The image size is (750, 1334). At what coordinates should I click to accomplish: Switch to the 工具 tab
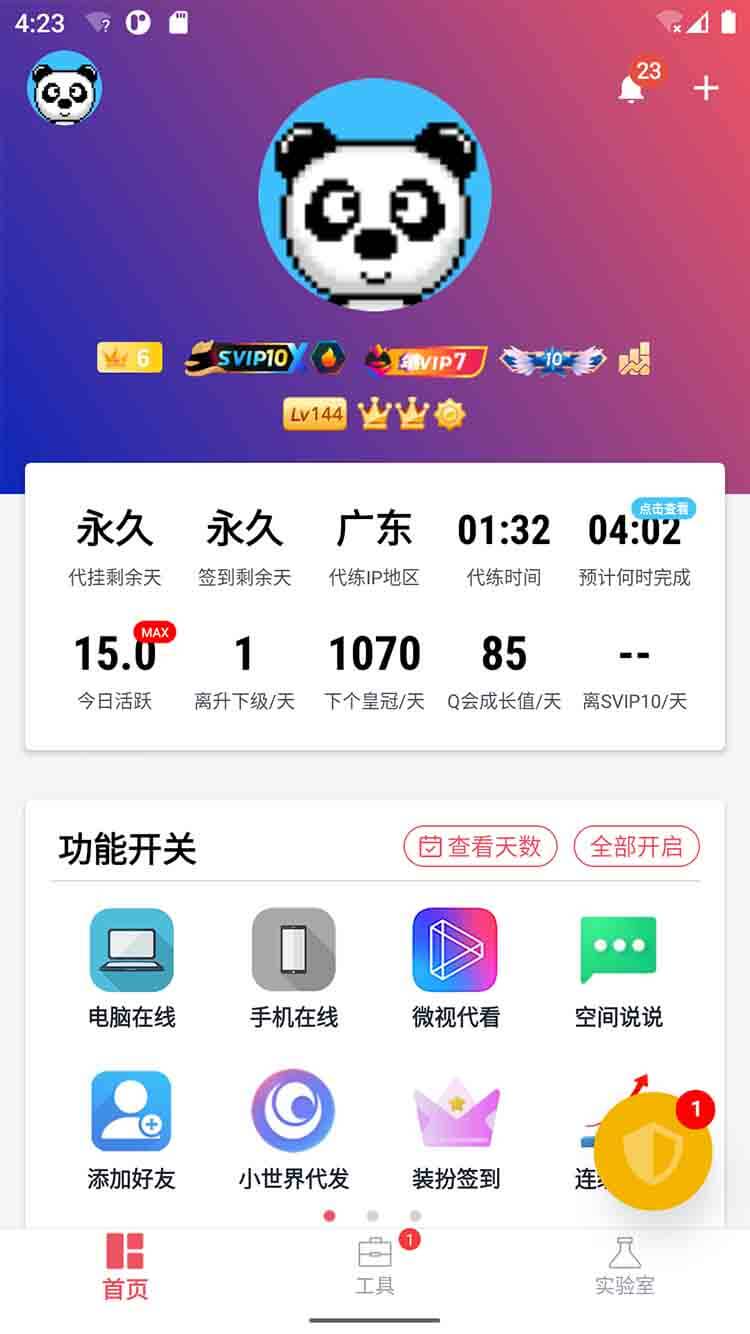click(x=375, y=1266)
